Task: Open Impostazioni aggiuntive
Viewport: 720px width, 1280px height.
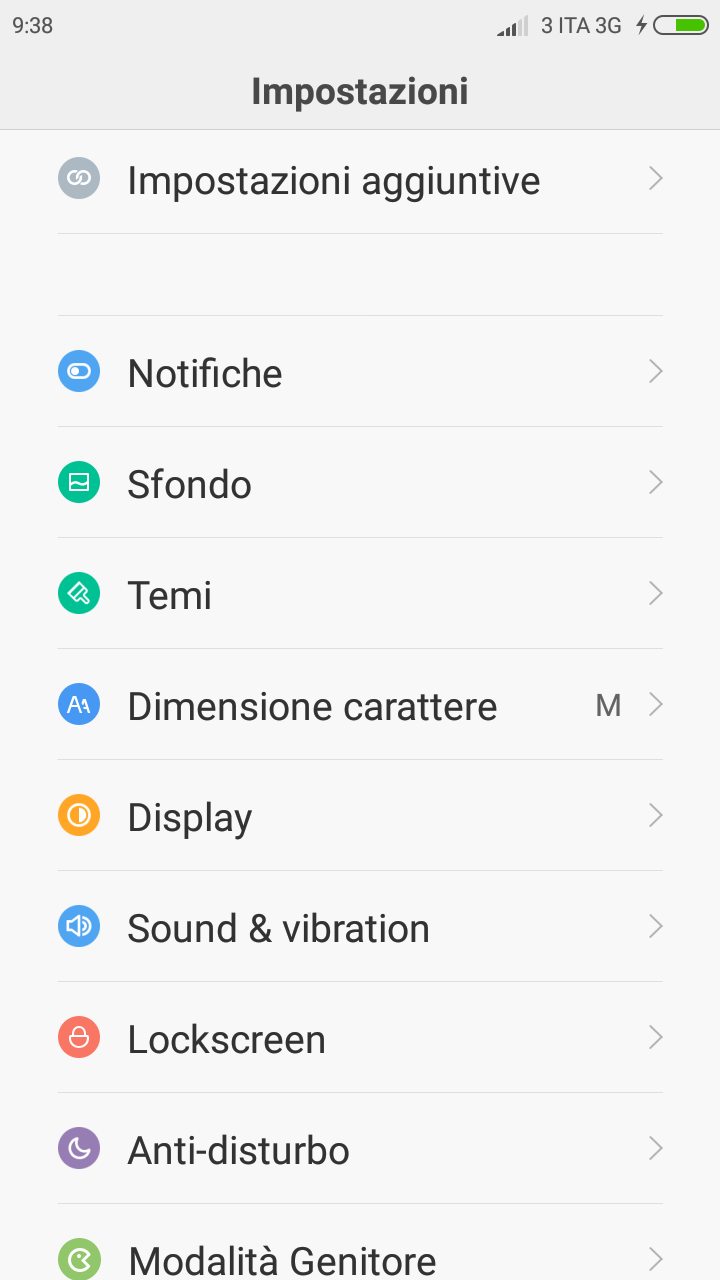Action: [360, 181]
